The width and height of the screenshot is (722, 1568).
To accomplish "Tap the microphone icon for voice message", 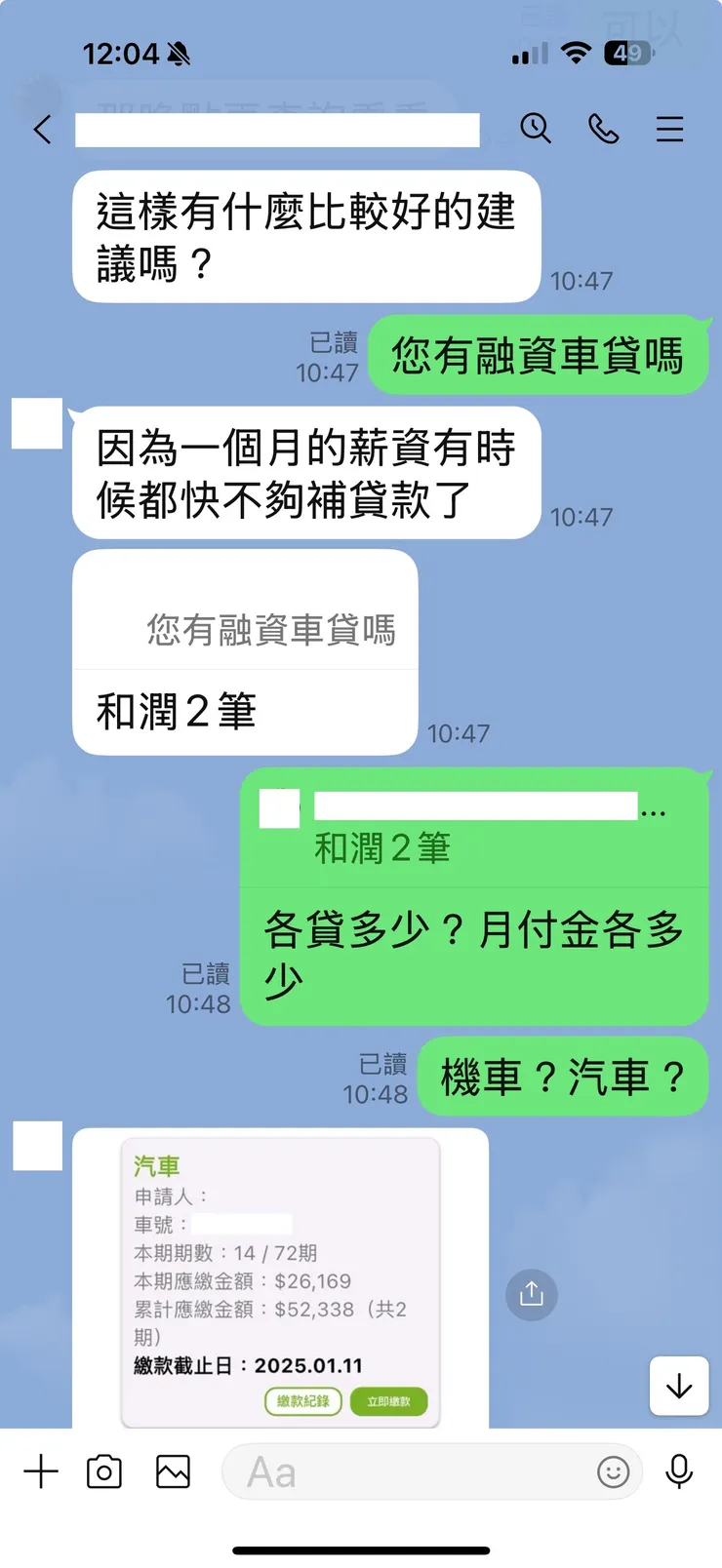I will pyautogui.click(x=679, y=1471).
